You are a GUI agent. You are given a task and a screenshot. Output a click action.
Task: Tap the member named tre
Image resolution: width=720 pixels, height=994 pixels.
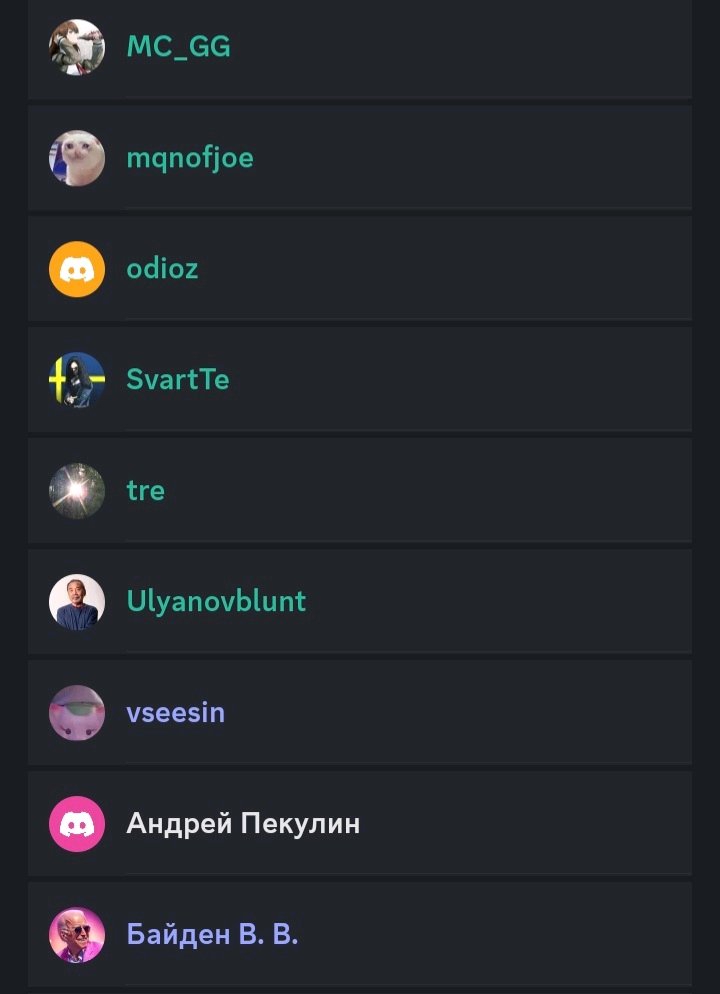(146, 491)
